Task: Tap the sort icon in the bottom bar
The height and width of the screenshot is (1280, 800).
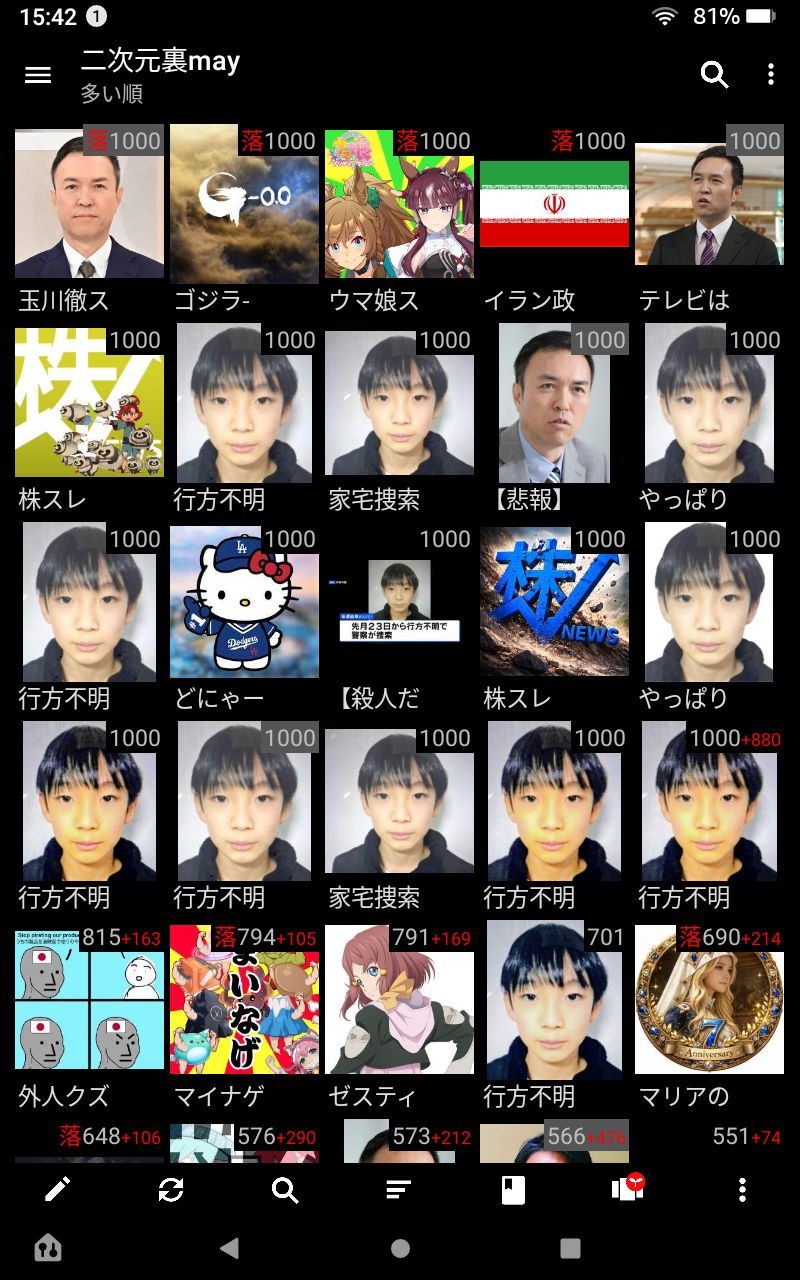Action: pyautogui.click(x=399, y=1190)
